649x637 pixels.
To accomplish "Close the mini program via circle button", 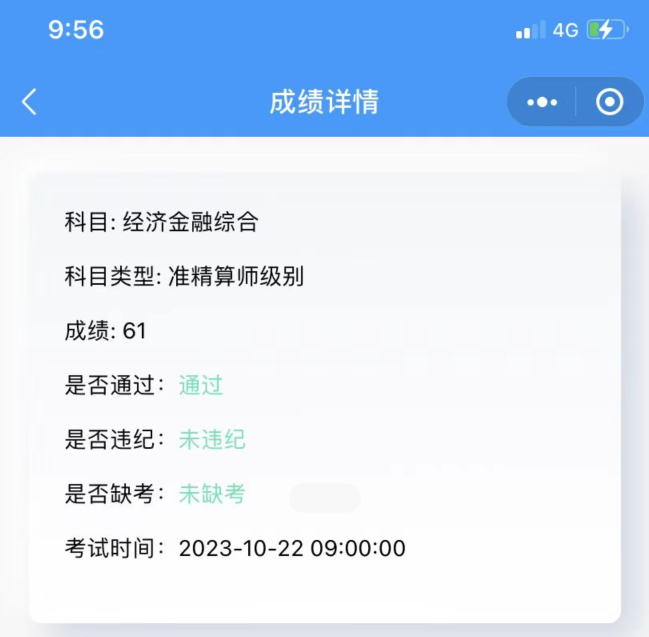I will (x=609, y=102).
